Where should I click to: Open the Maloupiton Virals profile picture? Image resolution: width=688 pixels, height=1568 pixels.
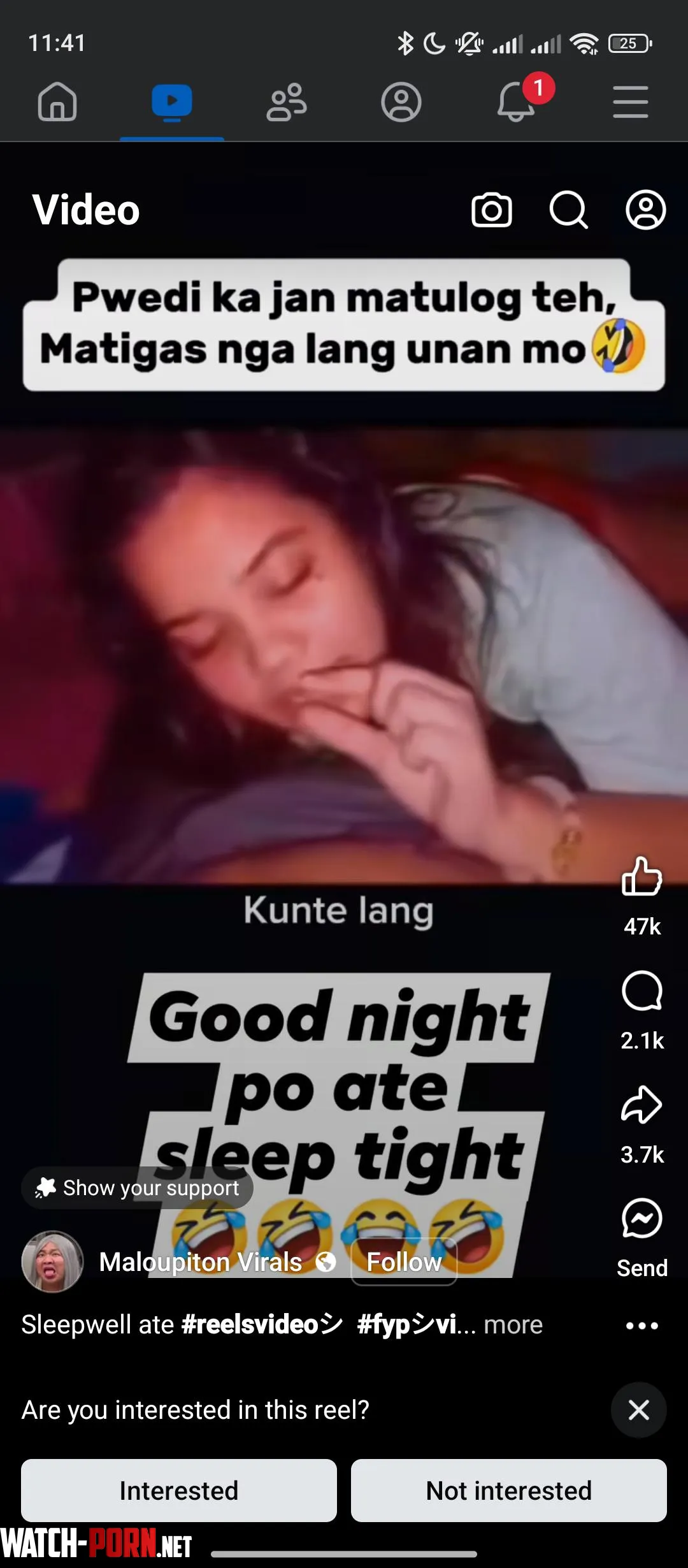53,1262
